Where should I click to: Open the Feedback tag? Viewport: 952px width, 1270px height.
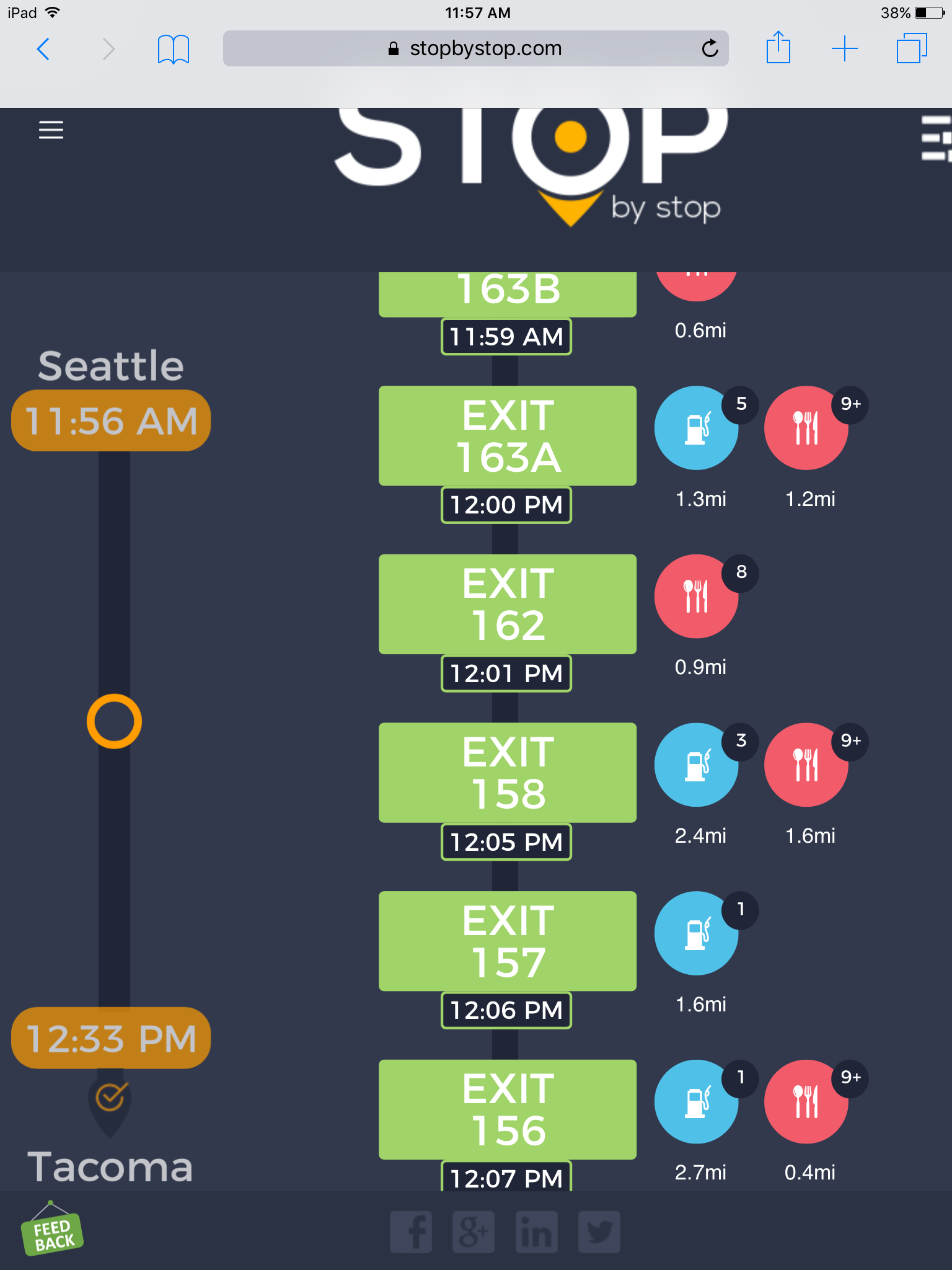pyautogui.click(x=52, y=1234)
